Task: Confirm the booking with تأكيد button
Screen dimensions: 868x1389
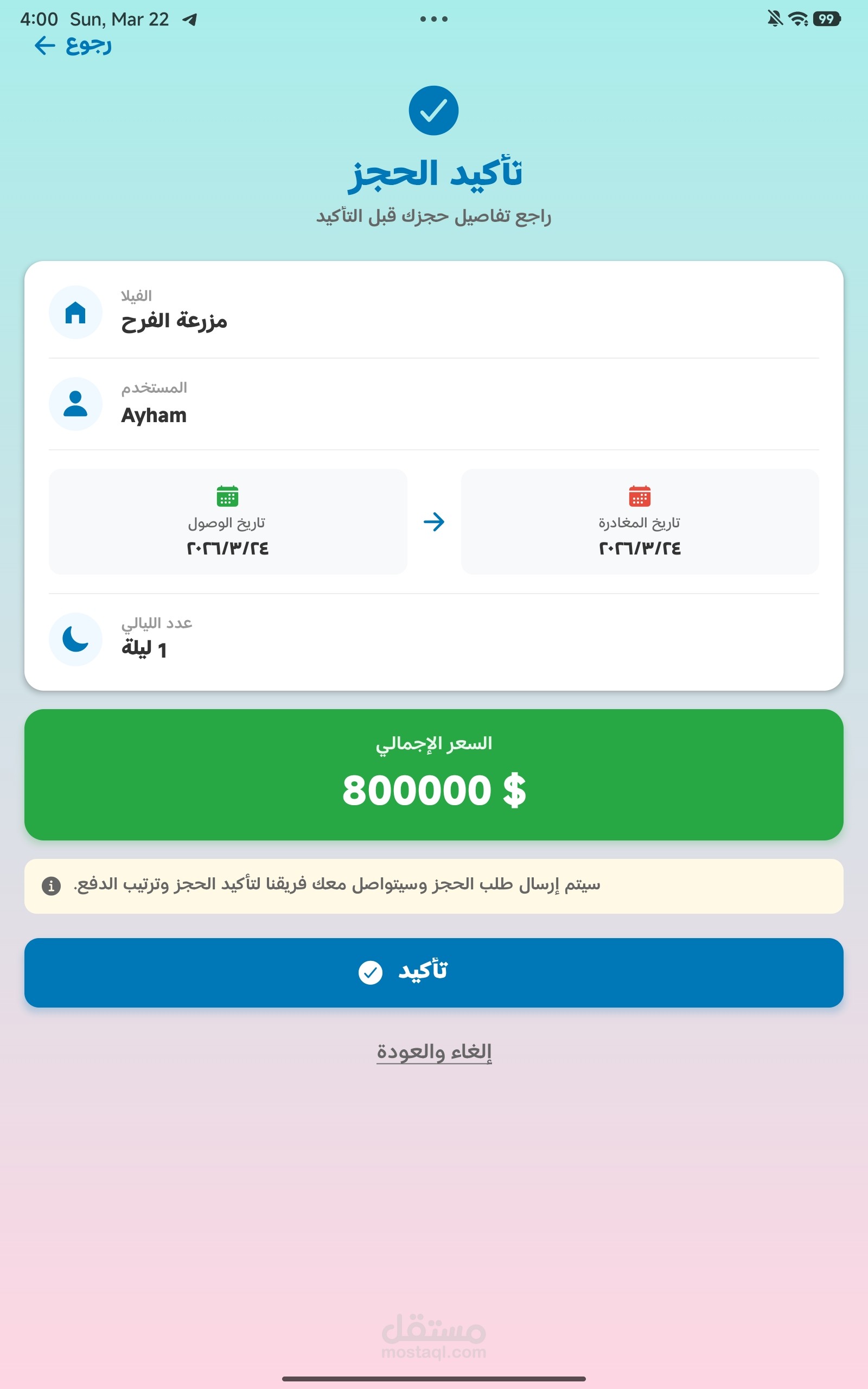Action: [433, 972]
